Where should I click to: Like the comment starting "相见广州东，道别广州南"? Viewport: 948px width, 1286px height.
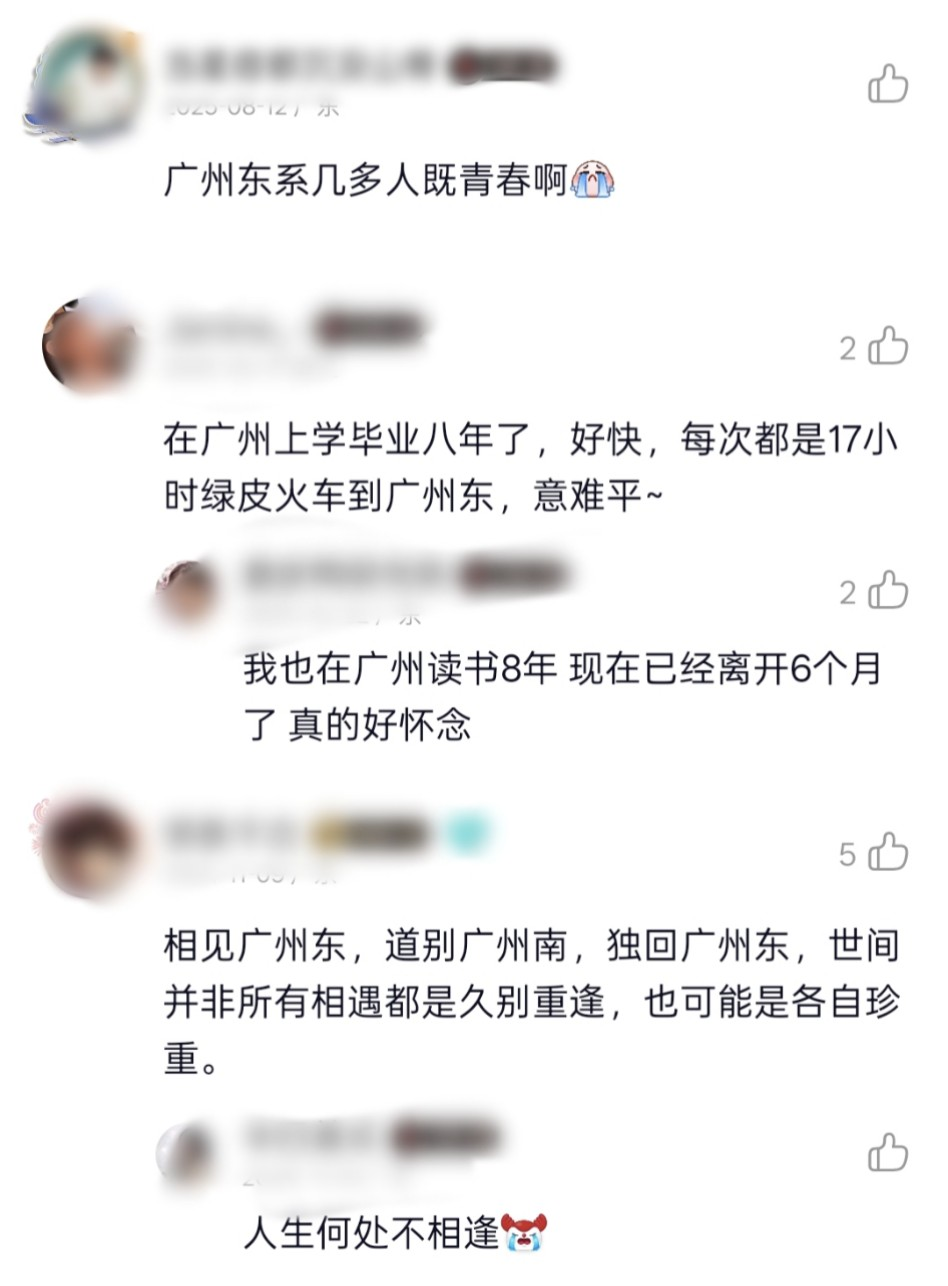click(x=887, y=854)
